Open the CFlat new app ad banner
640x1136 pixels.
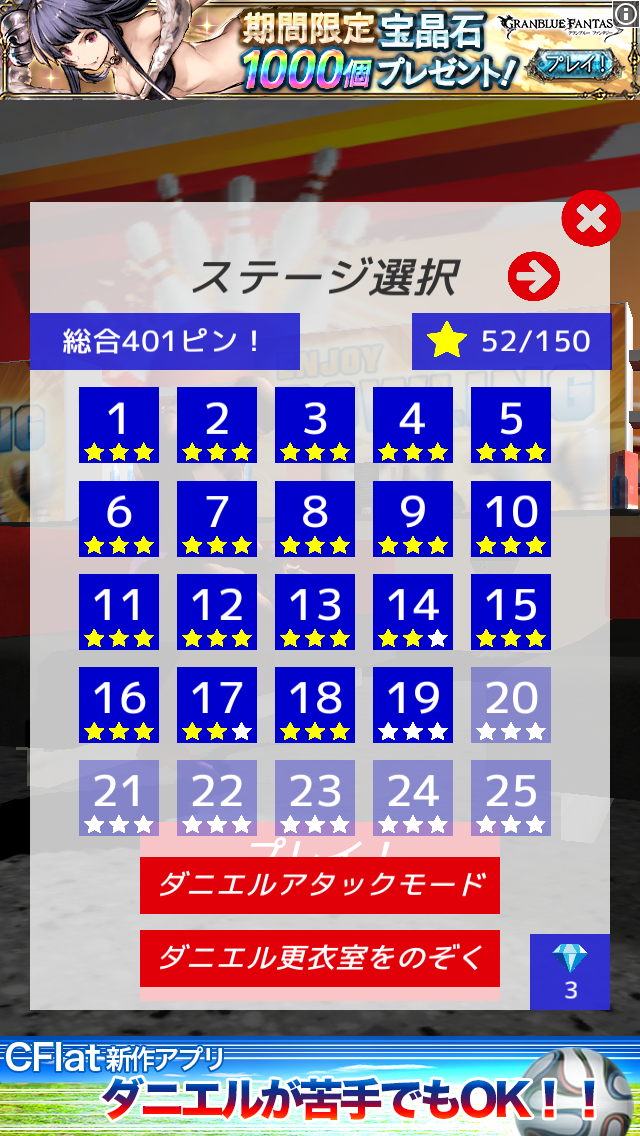[320, 1086]
